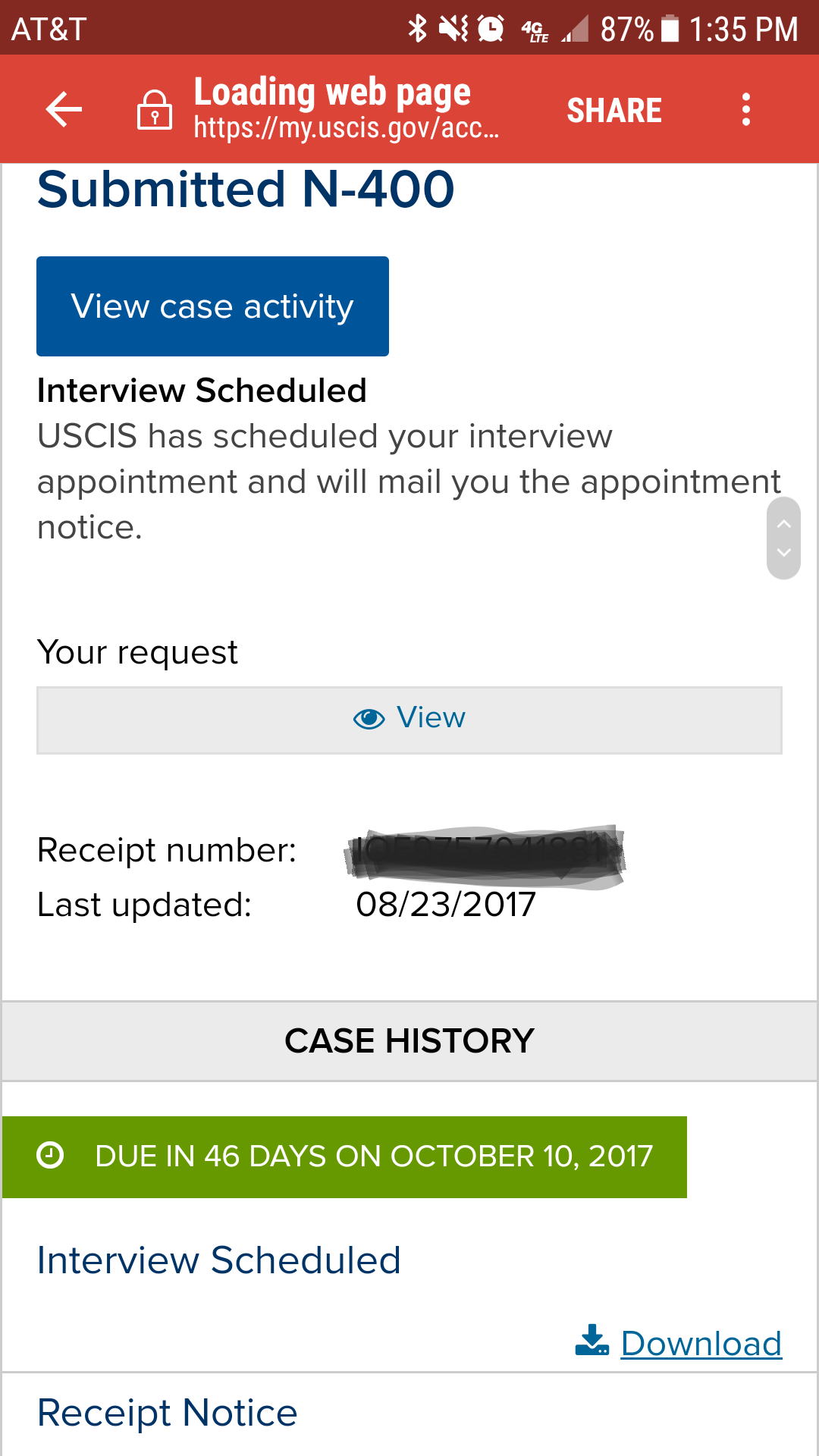819x1456 pixels.
Task: Download the Interview Scheduled notice
Action: (679, 1343)
